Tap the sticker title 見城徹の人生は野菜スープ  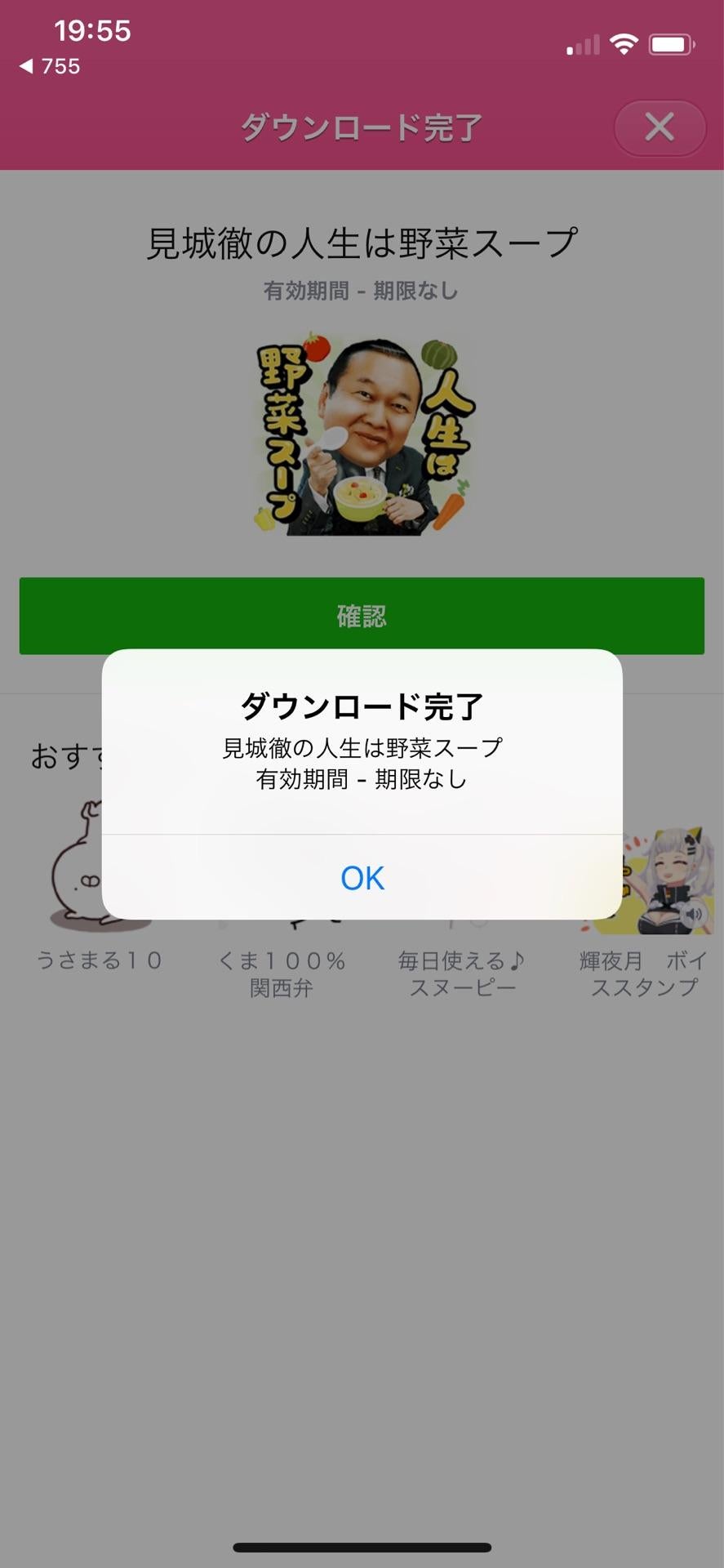(x=362, y=240)
